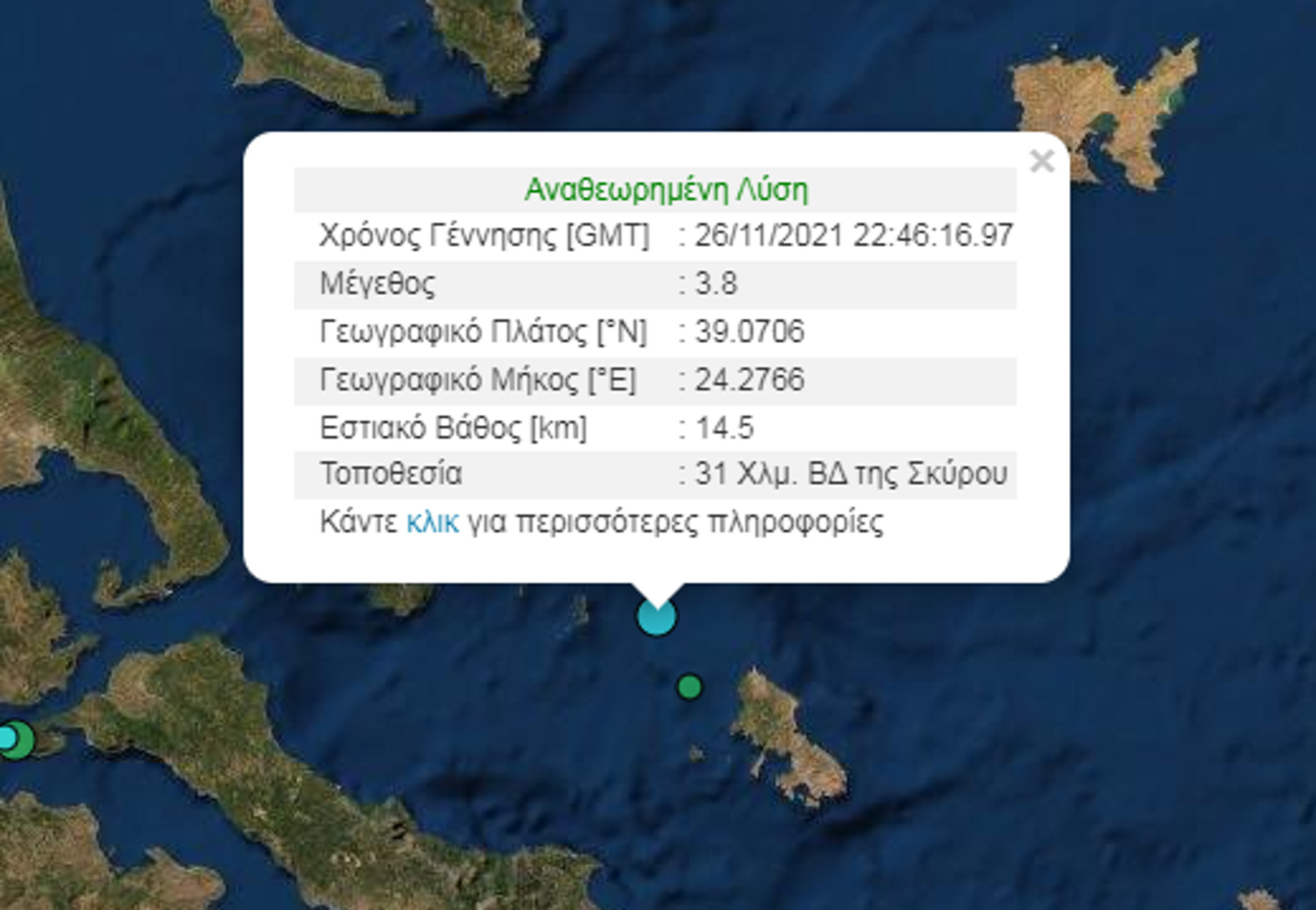
Task: Tap the large cyan marker below the popup
Action: tap(657, 617)
